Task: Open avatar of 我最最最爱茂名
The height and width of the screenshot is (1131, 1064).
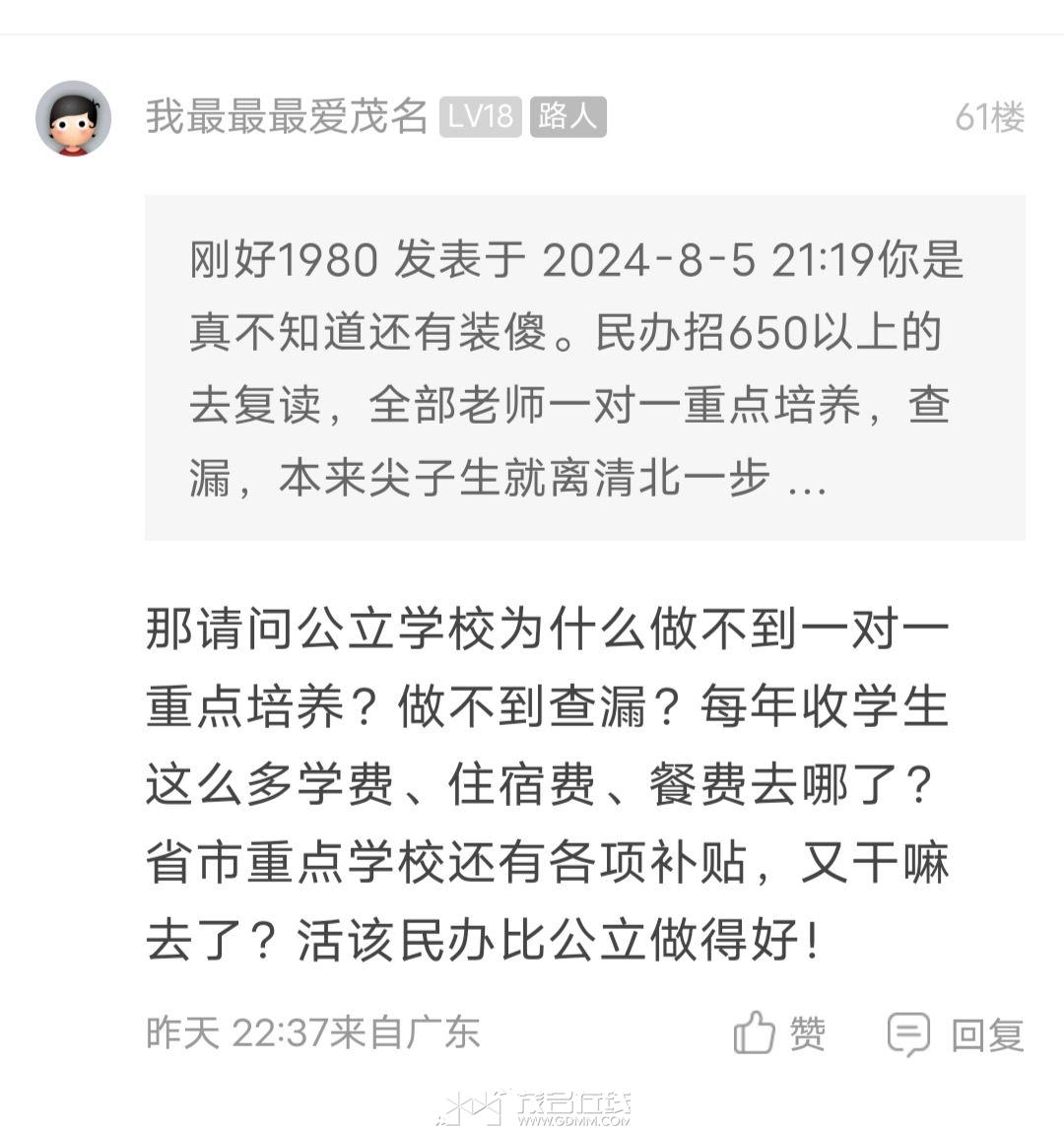Action: pos(73,118)
